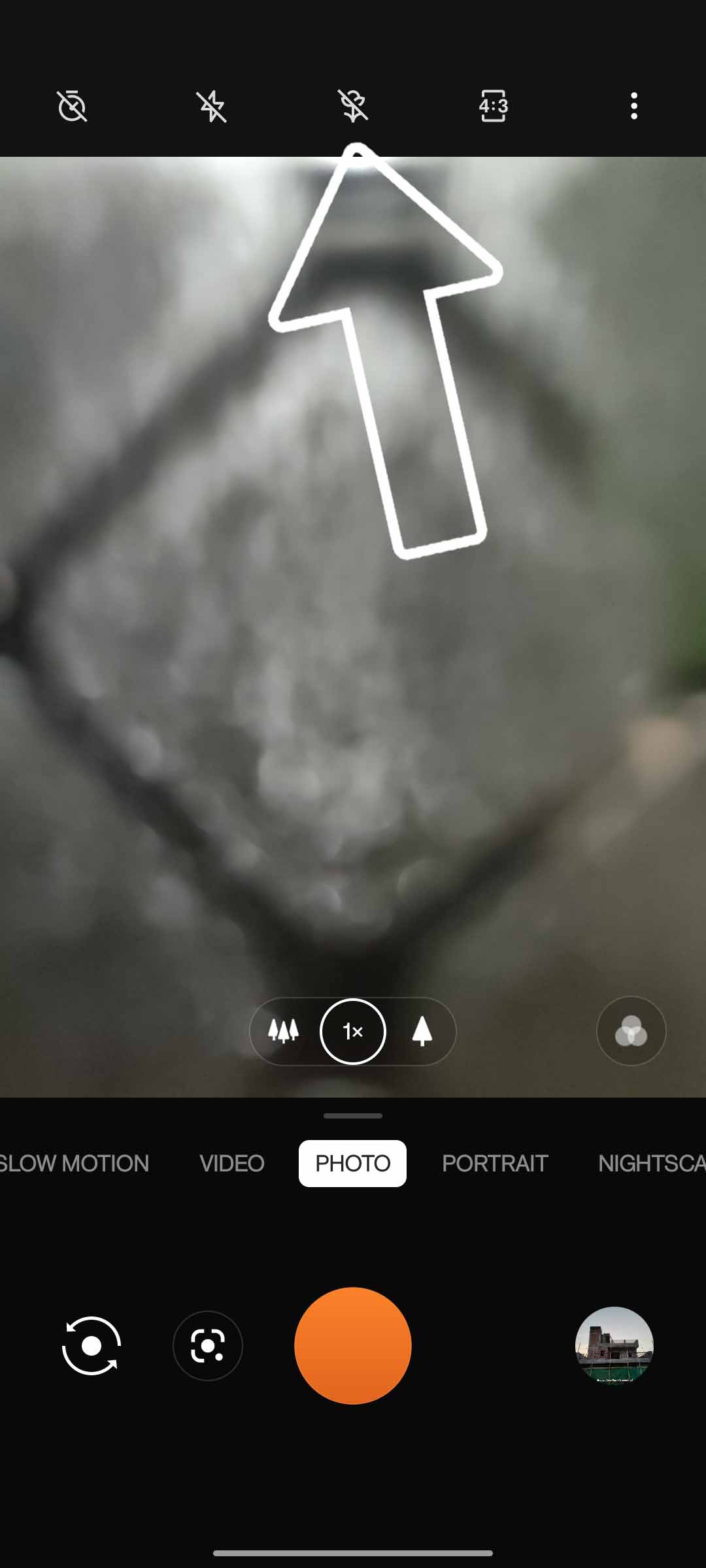Switch to Nightscape mode
The height and width of the screenshot is (1568, 706).
(x=651, y=1164)
